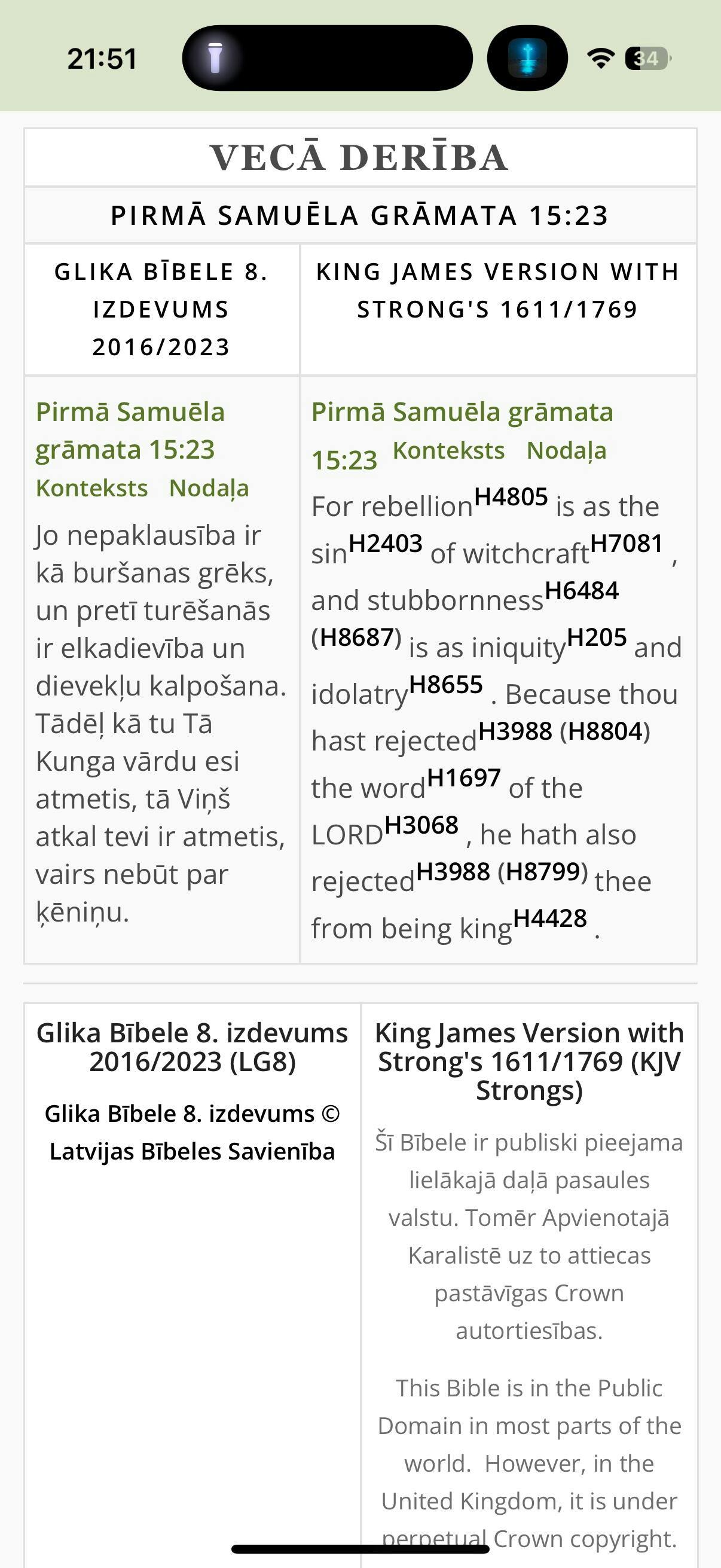Tap morphology code H8799
This screenshot has height=1568, width=721.
coord(543,872)
